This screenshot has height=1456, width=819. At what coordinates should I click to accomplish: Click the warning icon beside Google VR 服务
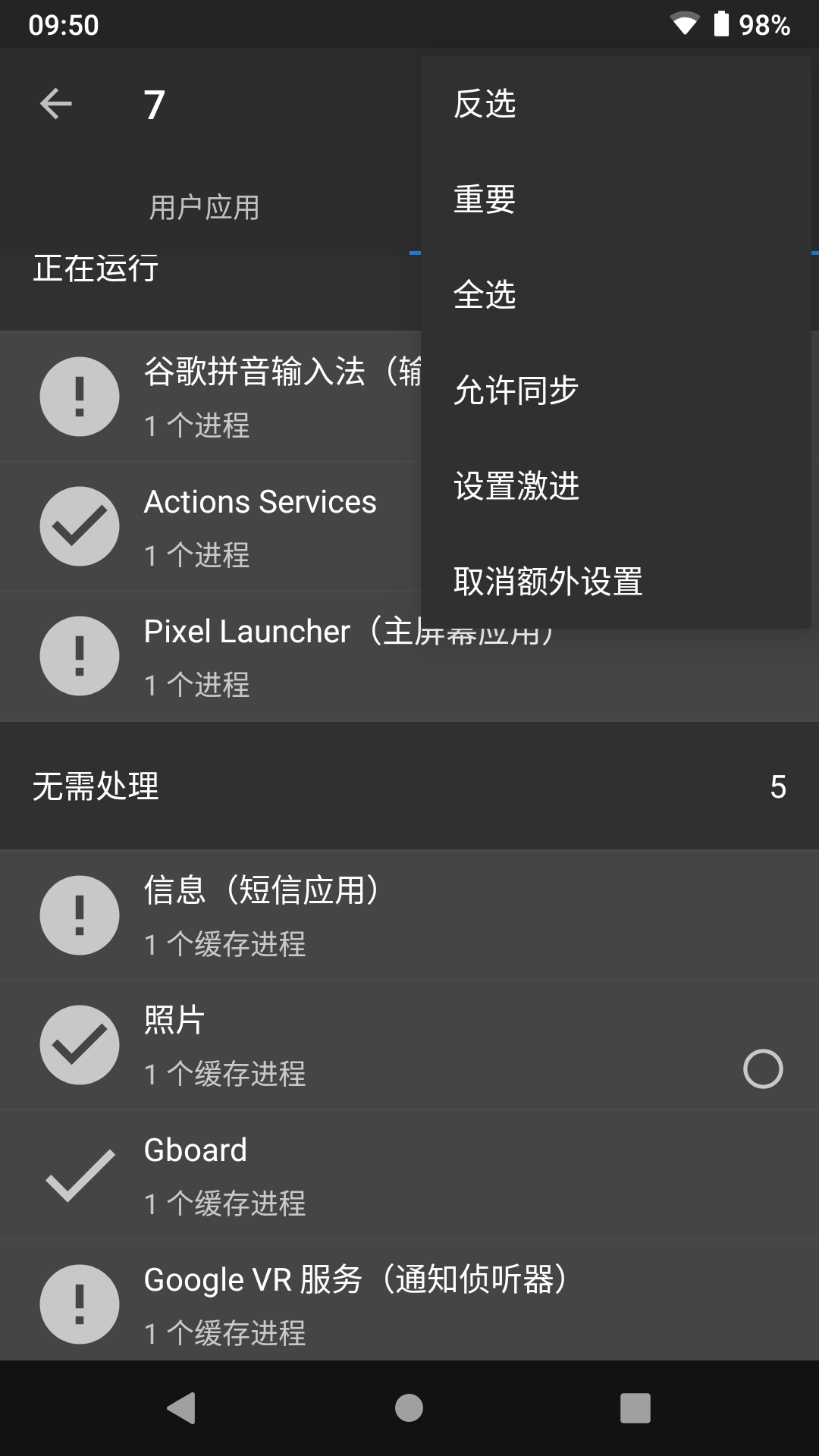pyautogui.click(x=80, y=1304)
